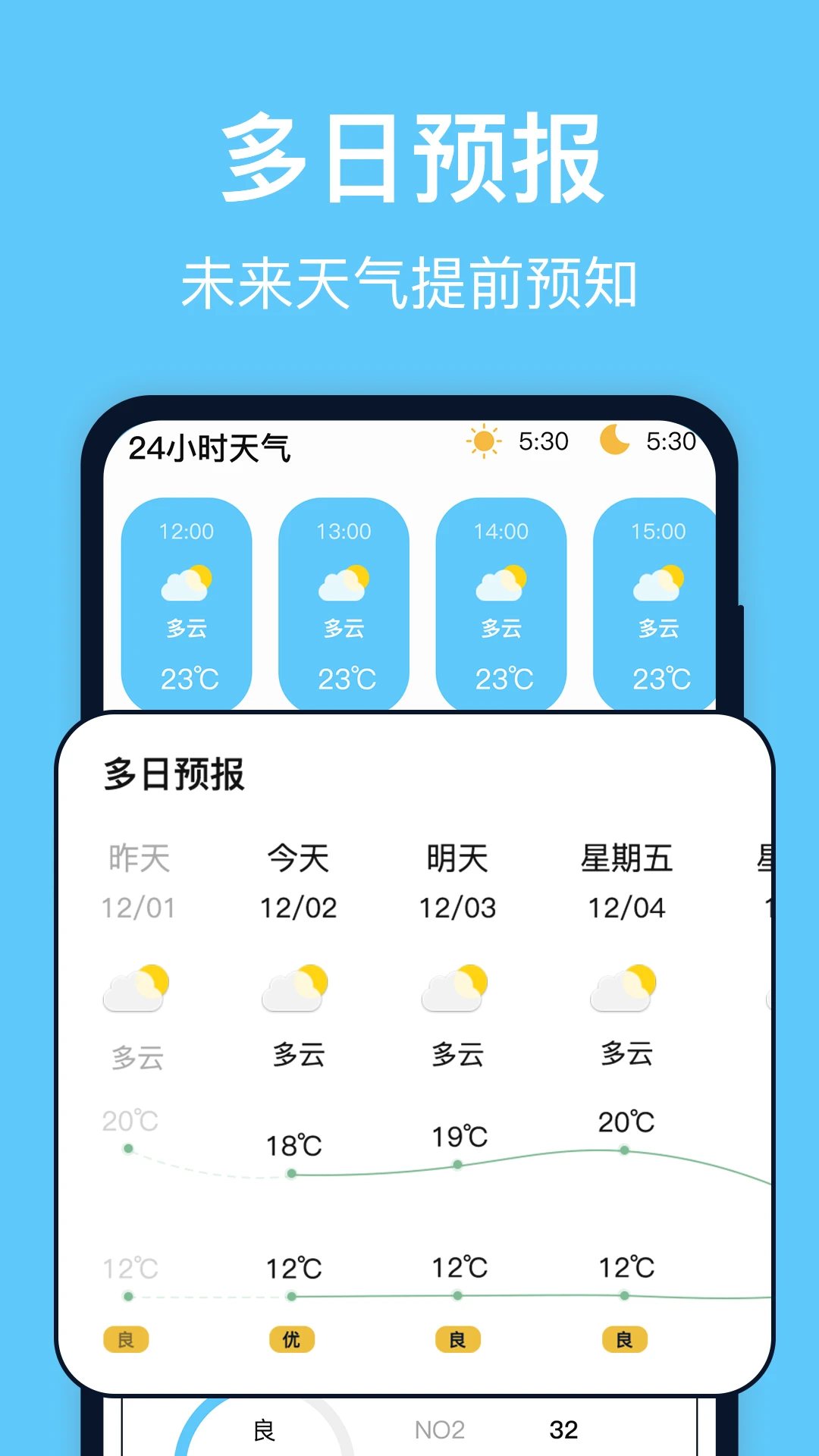The image size is (819, 1456).
Task: Toggle the 优 air quality badge for today
Action: [292, 1340]
